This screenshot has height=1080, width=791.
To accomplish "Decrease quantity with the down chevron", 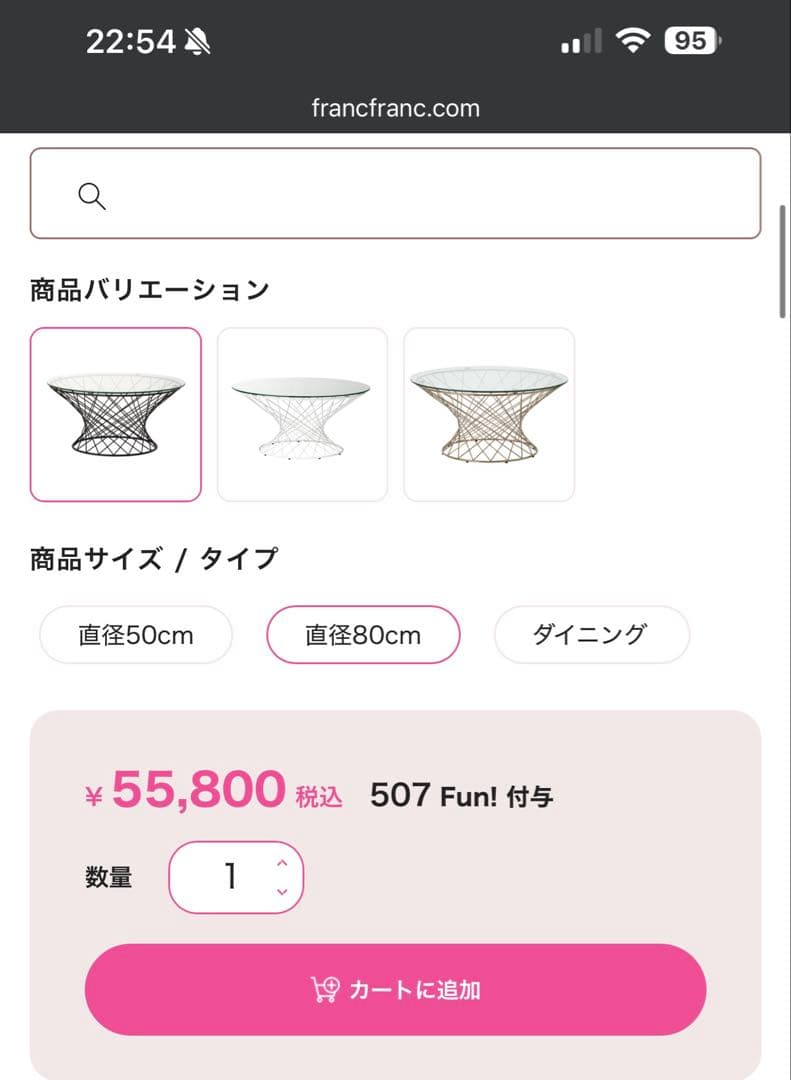I will click(282, 889).
